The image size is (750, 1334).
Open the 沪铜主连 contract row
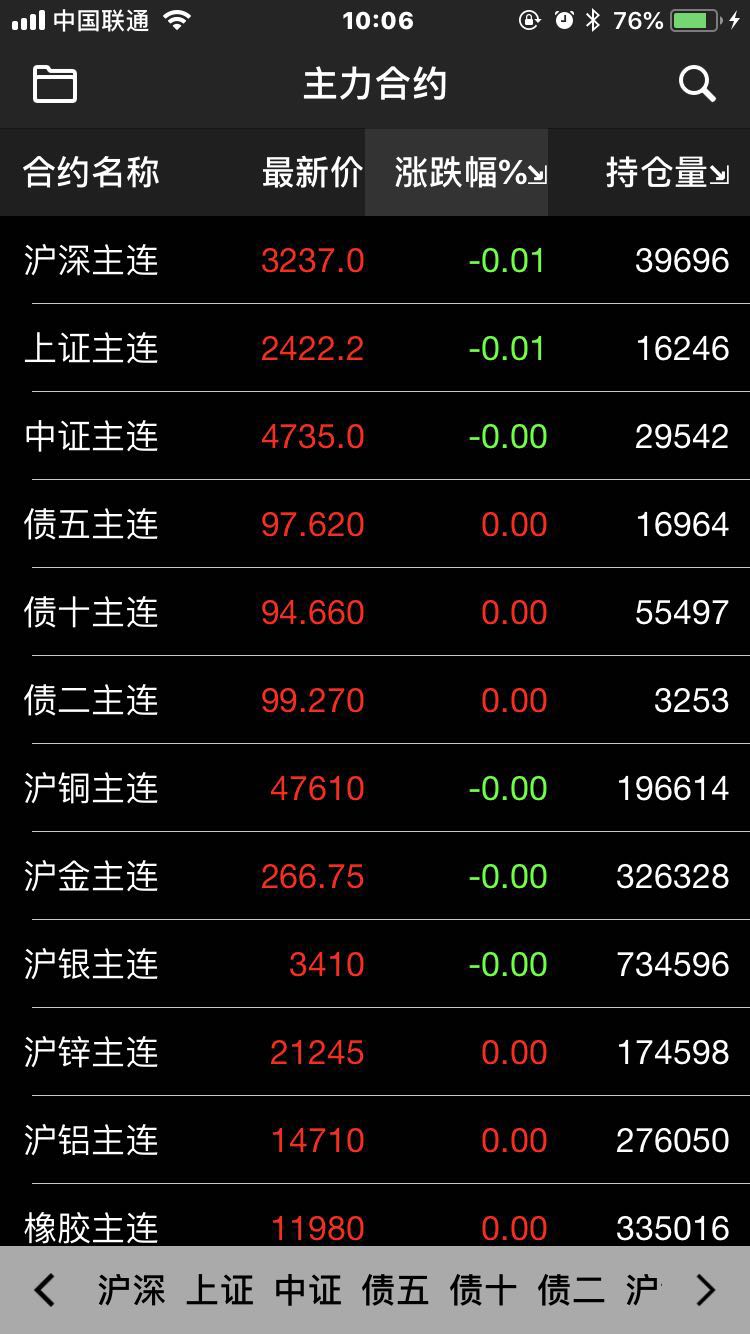point(375,789)
